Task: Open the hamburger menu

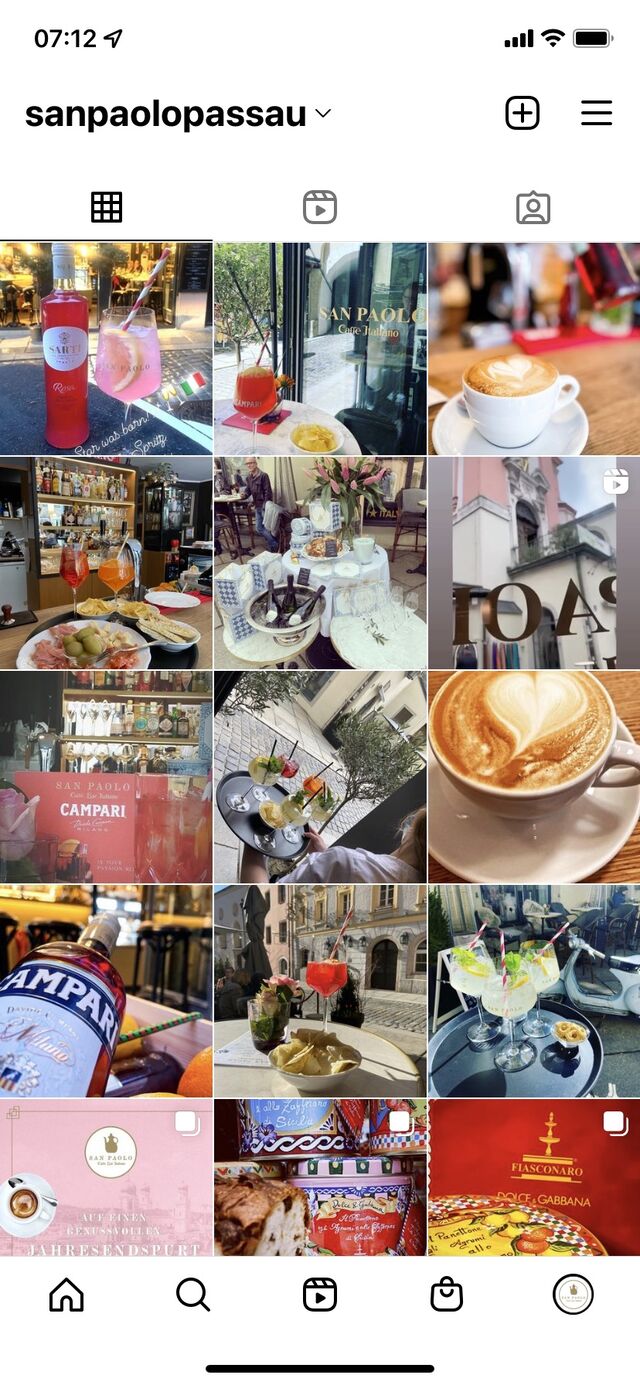Action: 596,113
